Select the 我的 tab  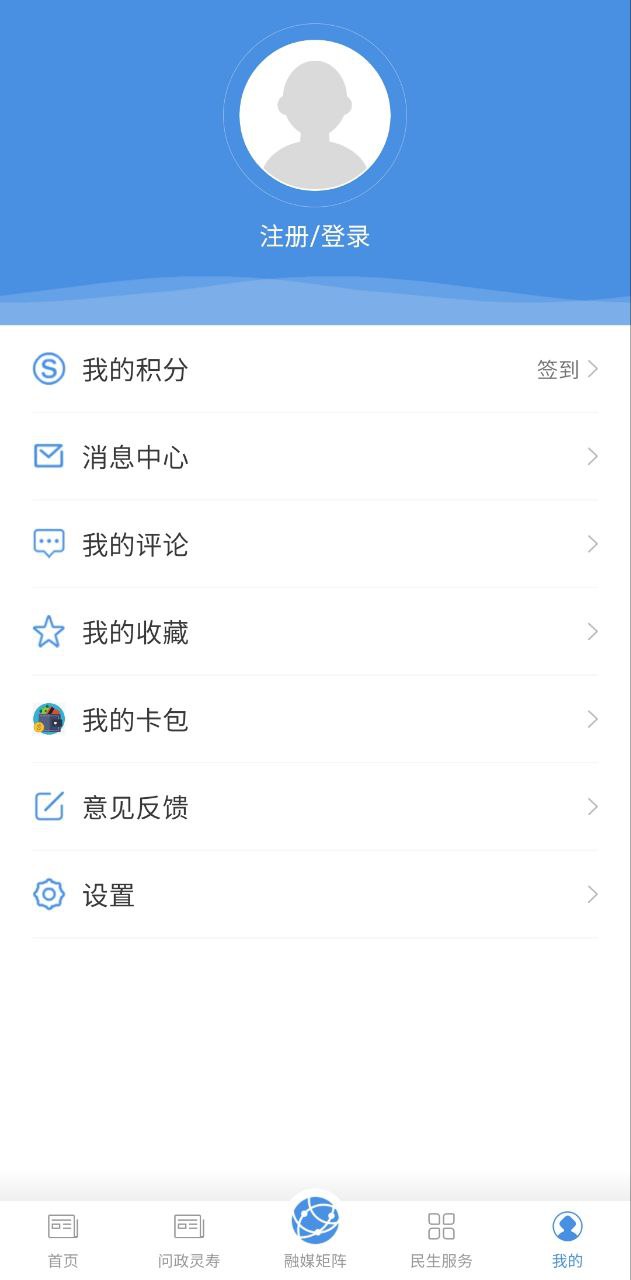click(567, 1240)
